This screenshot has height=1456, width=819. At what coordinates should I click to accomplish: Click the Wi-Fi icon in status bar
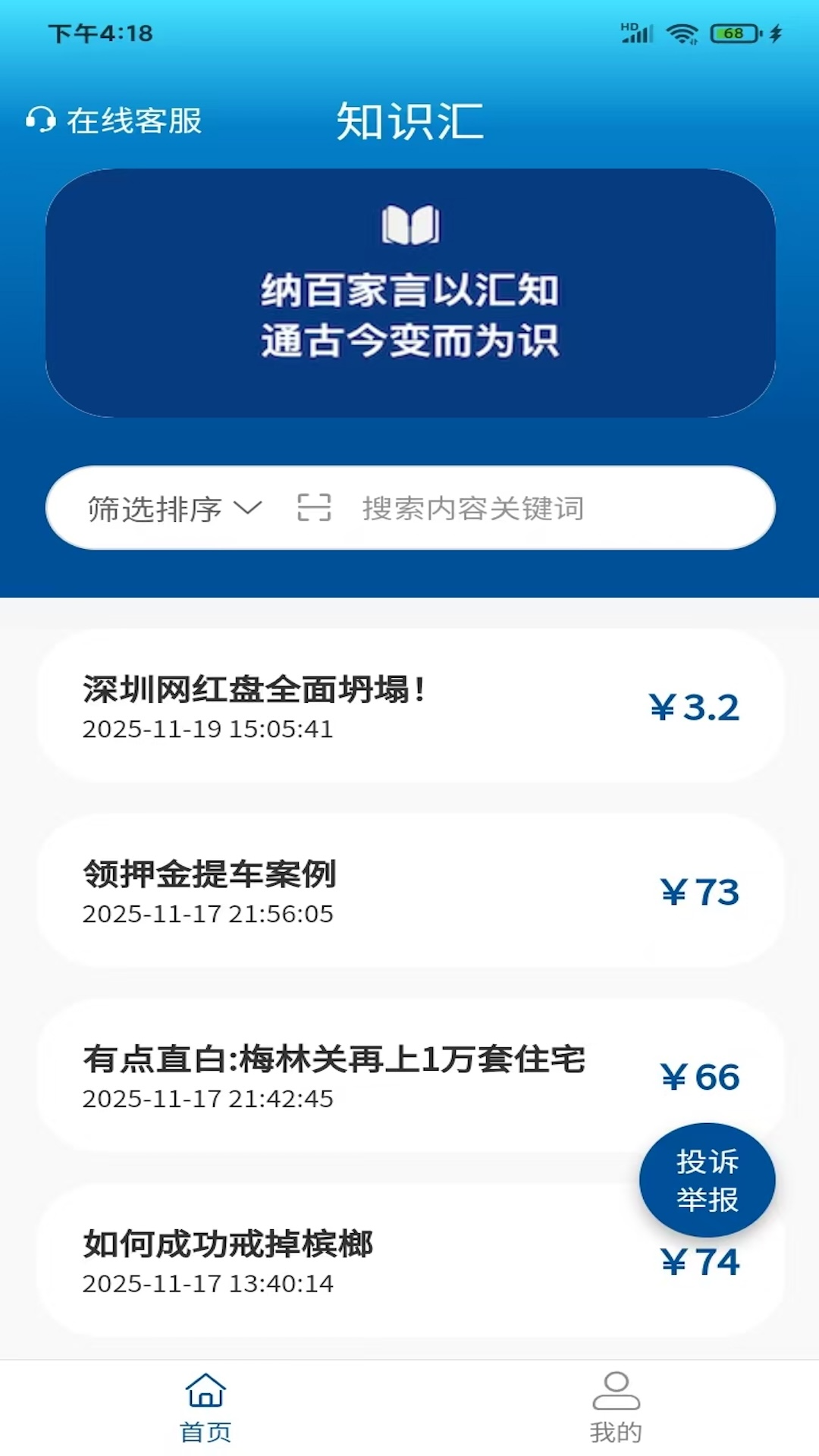(680, 33)
